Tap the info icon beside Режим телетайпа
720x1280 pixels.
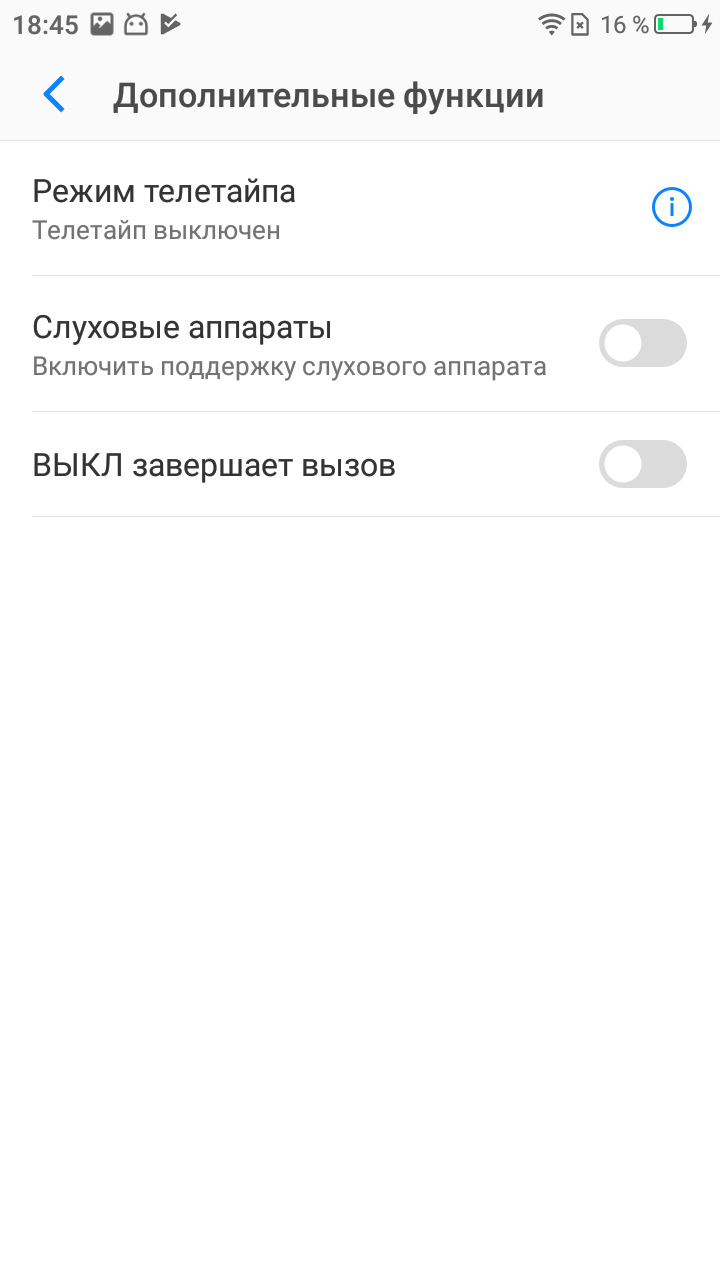click(x=672, y=208)
